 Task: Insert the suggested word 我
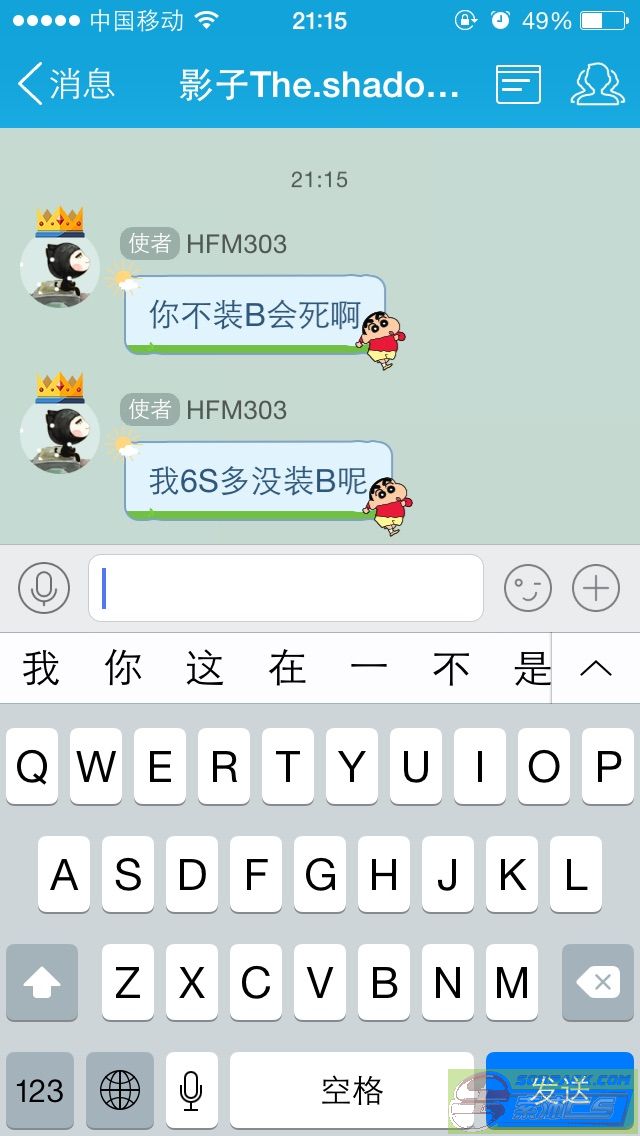click(x=41, y=668)
